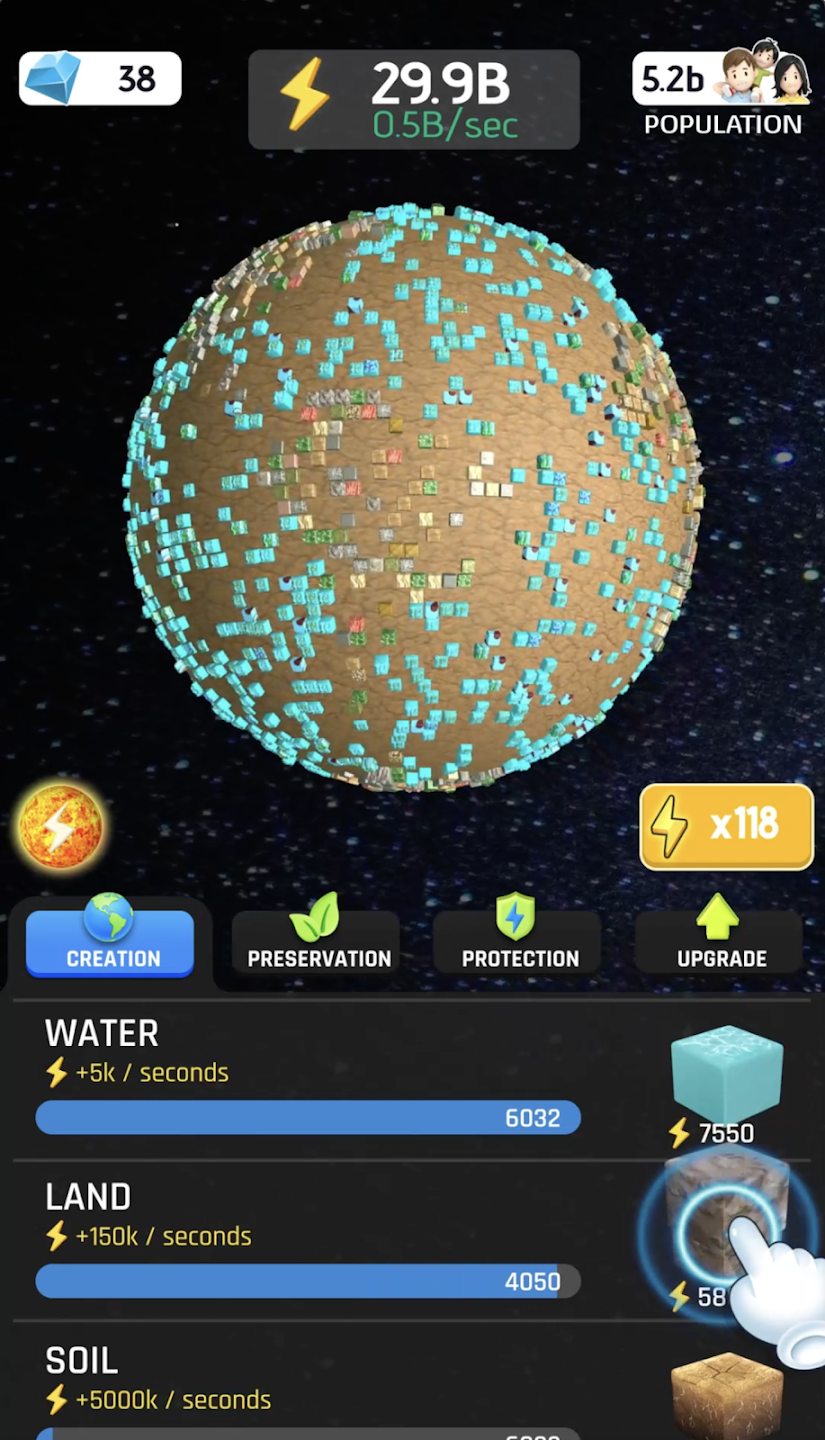
Task: Tap the 29.9B energy display panel
Action: [413, 99]
